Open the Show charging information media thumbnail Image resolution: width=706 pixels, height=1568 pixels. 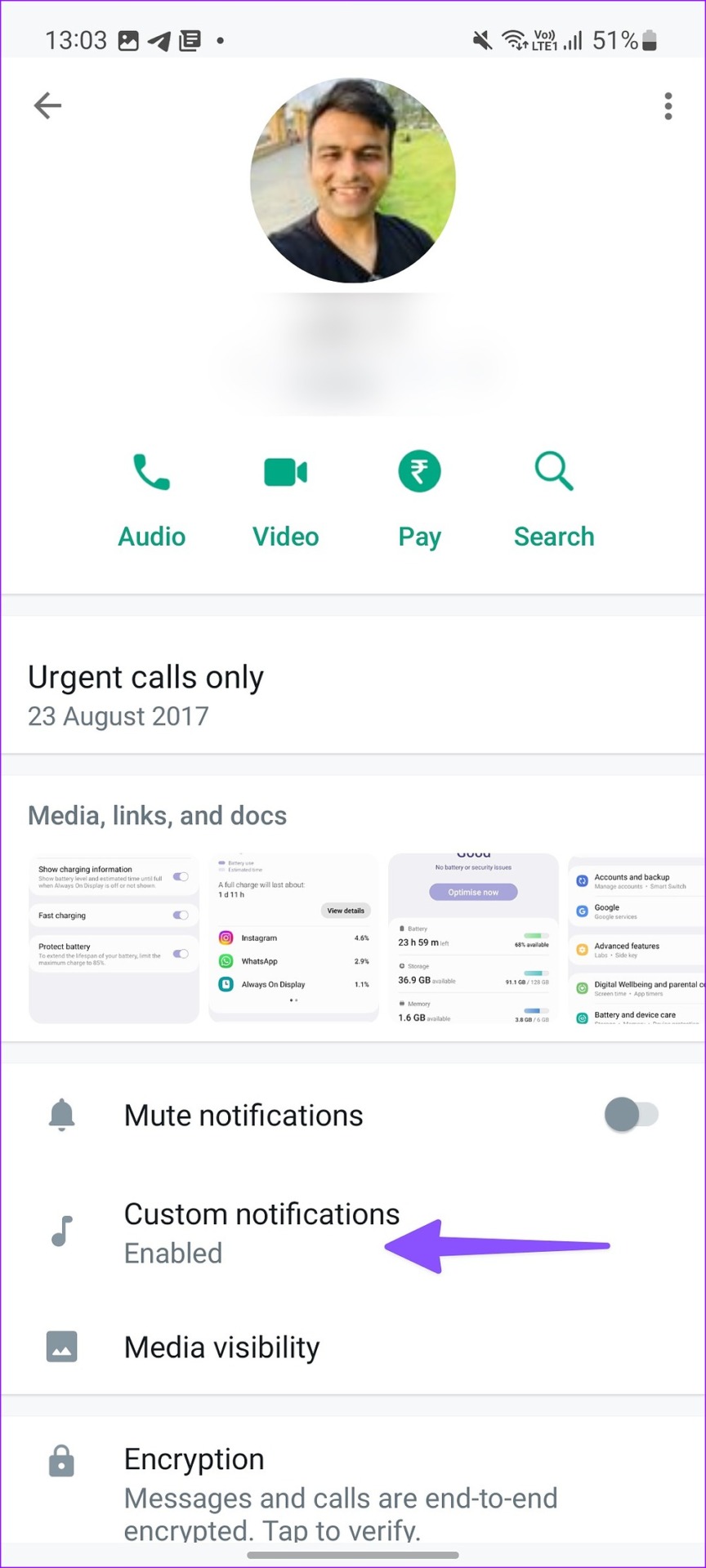click(x=114, y=939)
